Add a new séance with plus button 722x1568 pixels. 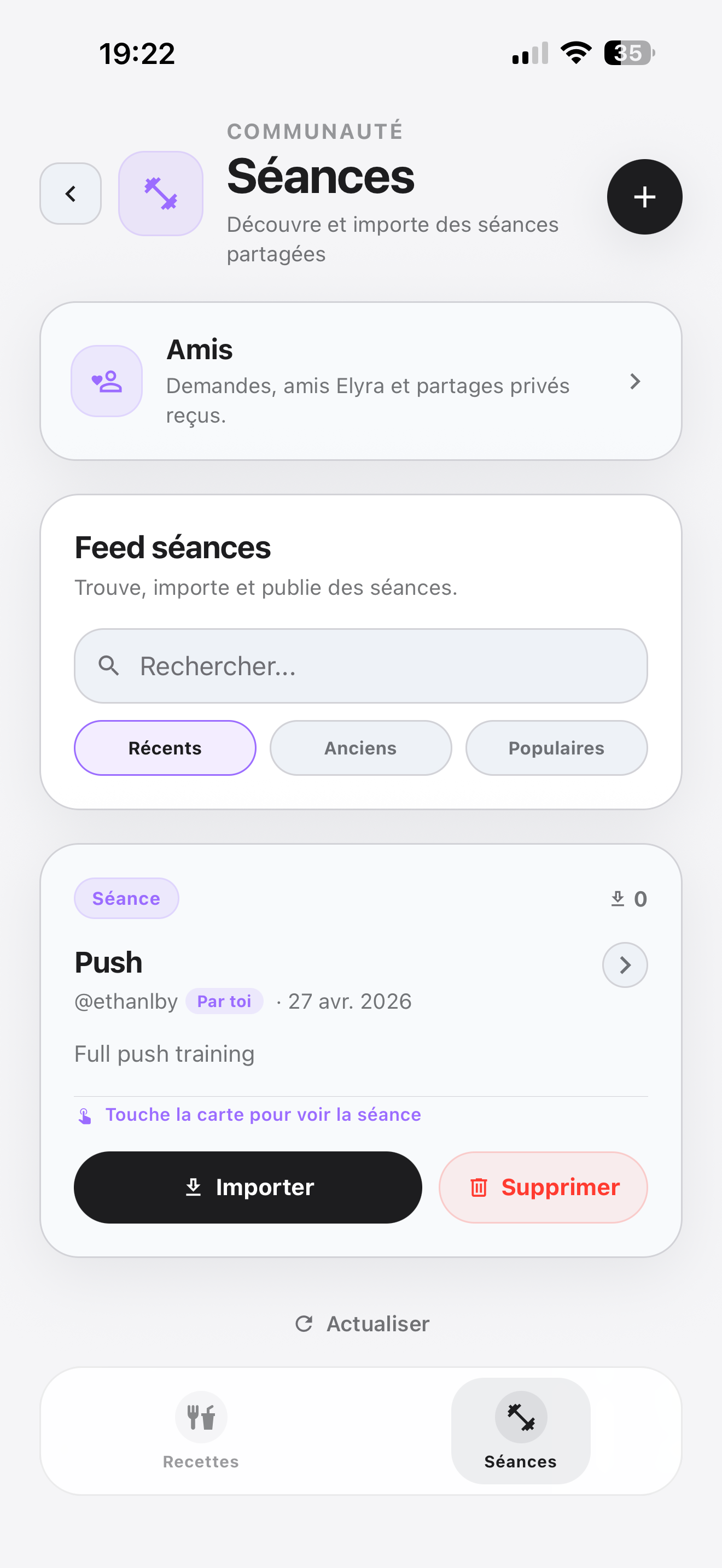pos(644,197)
